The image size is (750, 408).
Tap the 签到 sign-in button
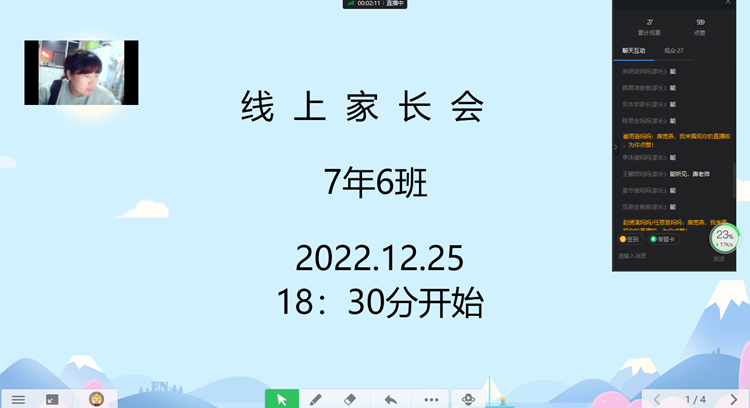(x=630, y=239)
